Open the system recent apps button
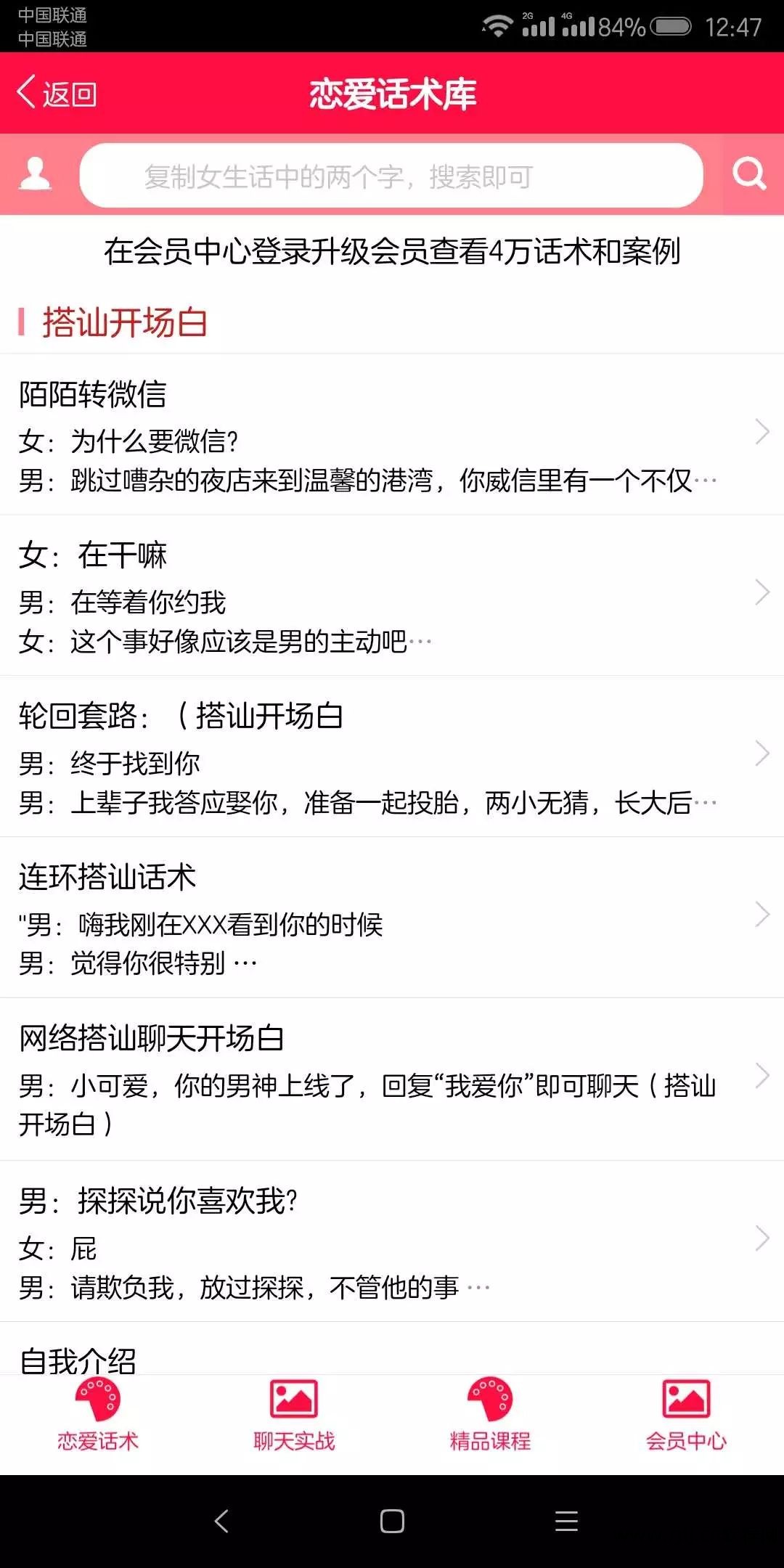The image size is (784, 1568). pyautogui.click(x=566, y=1521)
